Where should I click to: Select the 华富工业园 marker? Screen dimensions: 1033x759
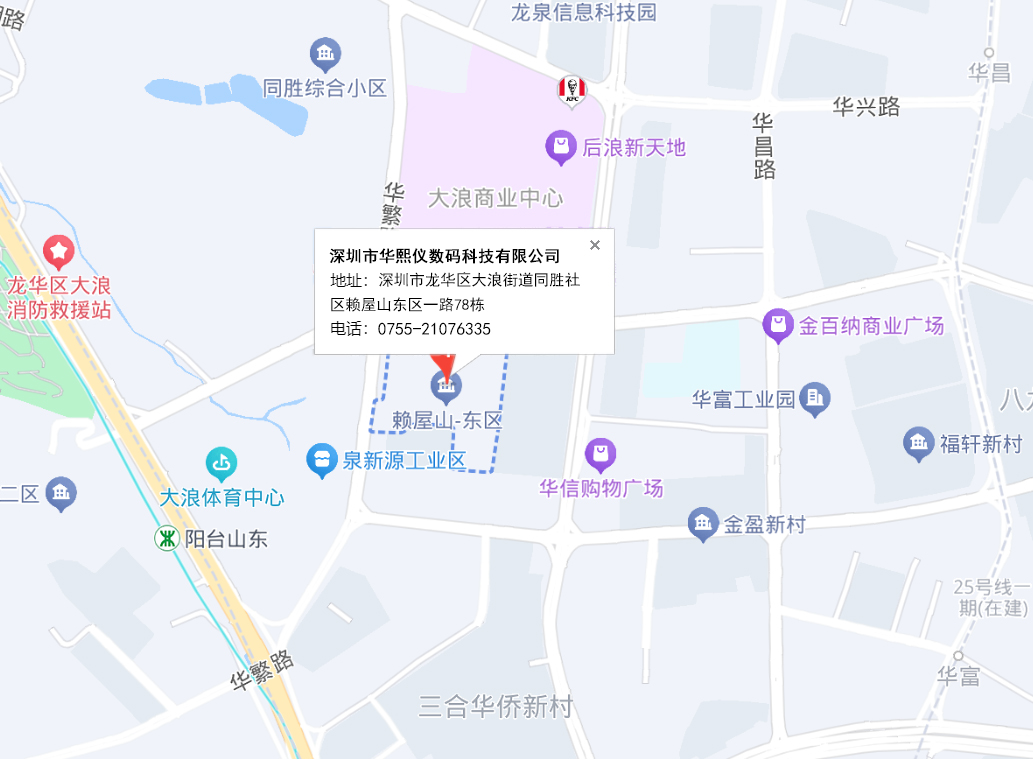click(815, 400)
